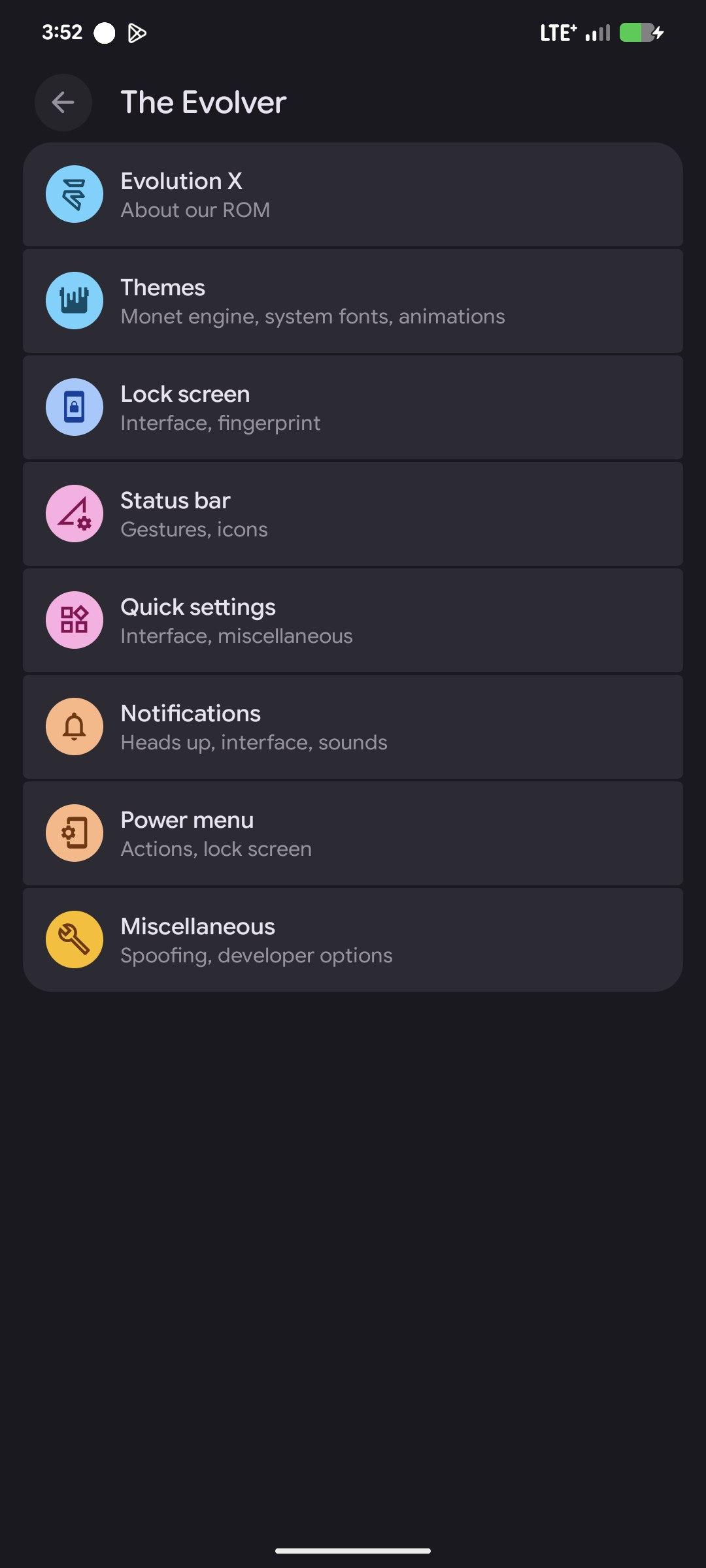
Task: Go back using the top arrow
Action: pos(63,103)
